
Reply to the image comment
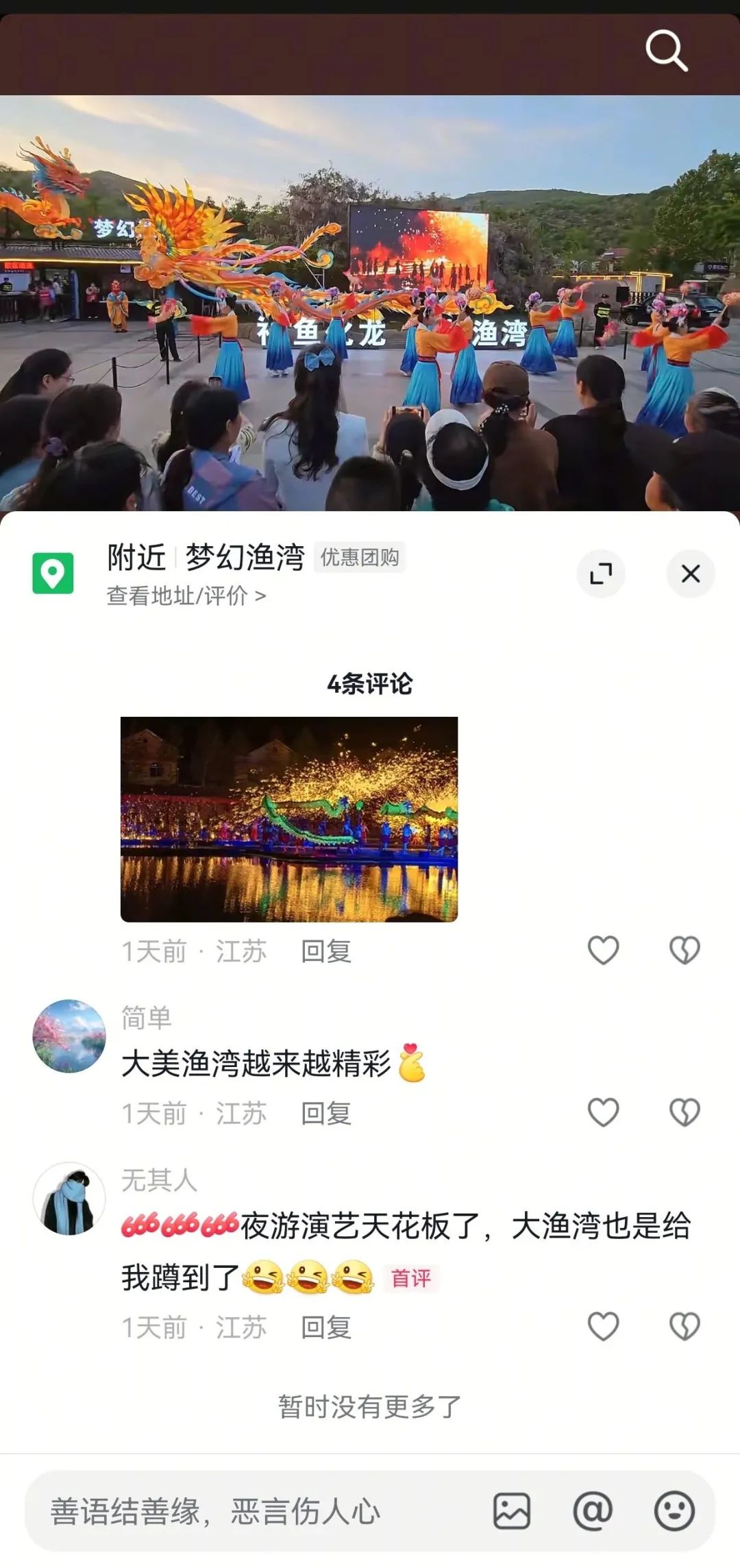325,951
